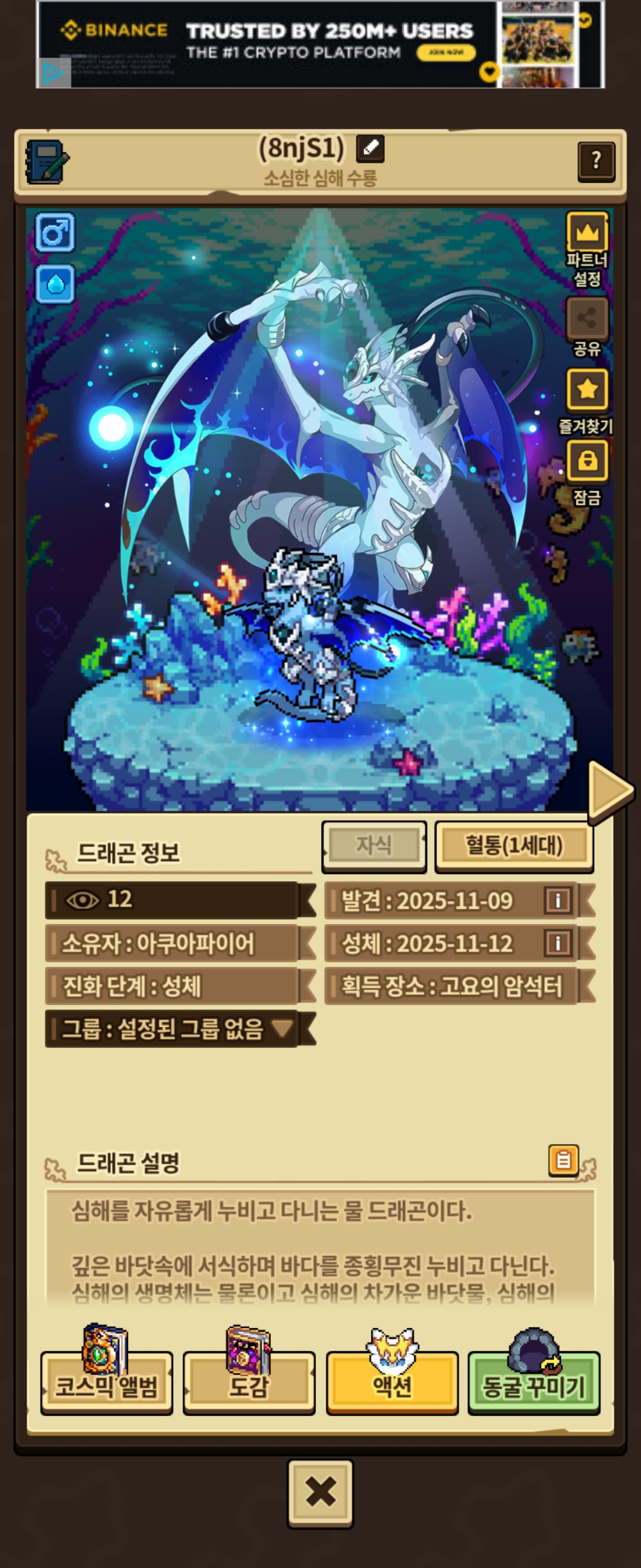
Task: Close the dragon info window
Action: (320, 1493)
